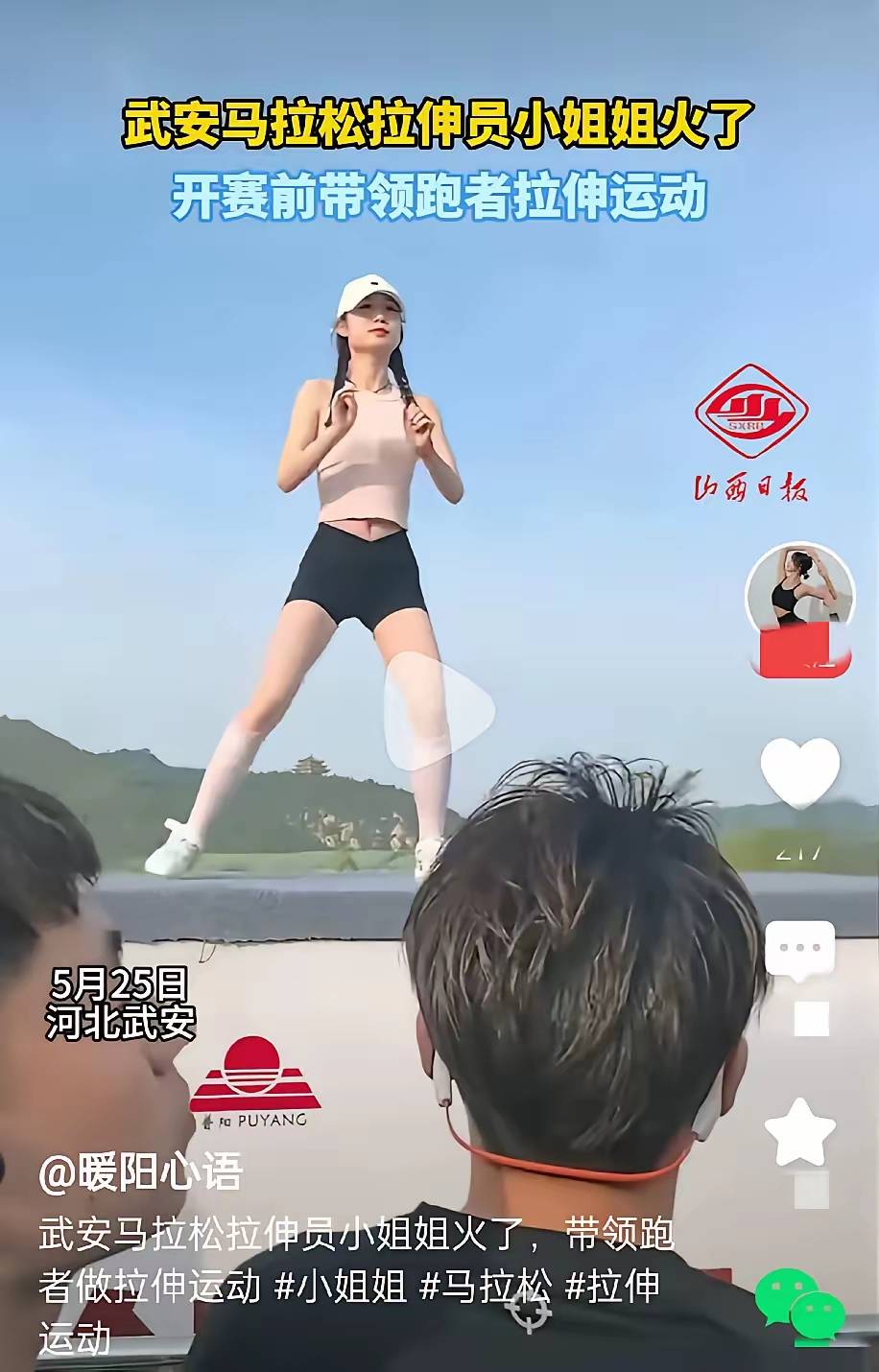Open the @暖阳心语 profile name
This screenshot has width=879, height=1372.
click(x=140, y=1172)
